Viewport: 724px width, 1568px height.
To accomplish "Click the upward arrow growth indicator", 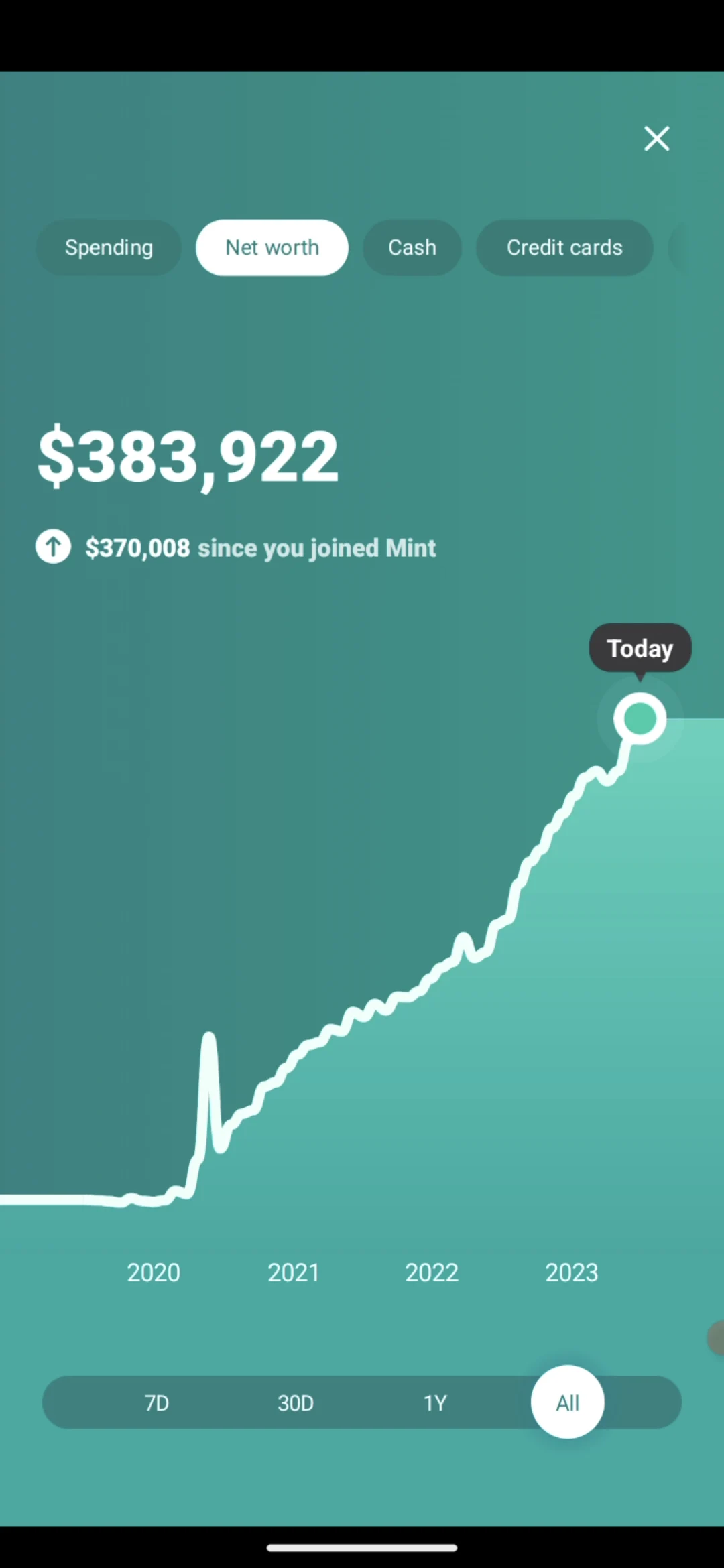I will (x=53, y=547).
